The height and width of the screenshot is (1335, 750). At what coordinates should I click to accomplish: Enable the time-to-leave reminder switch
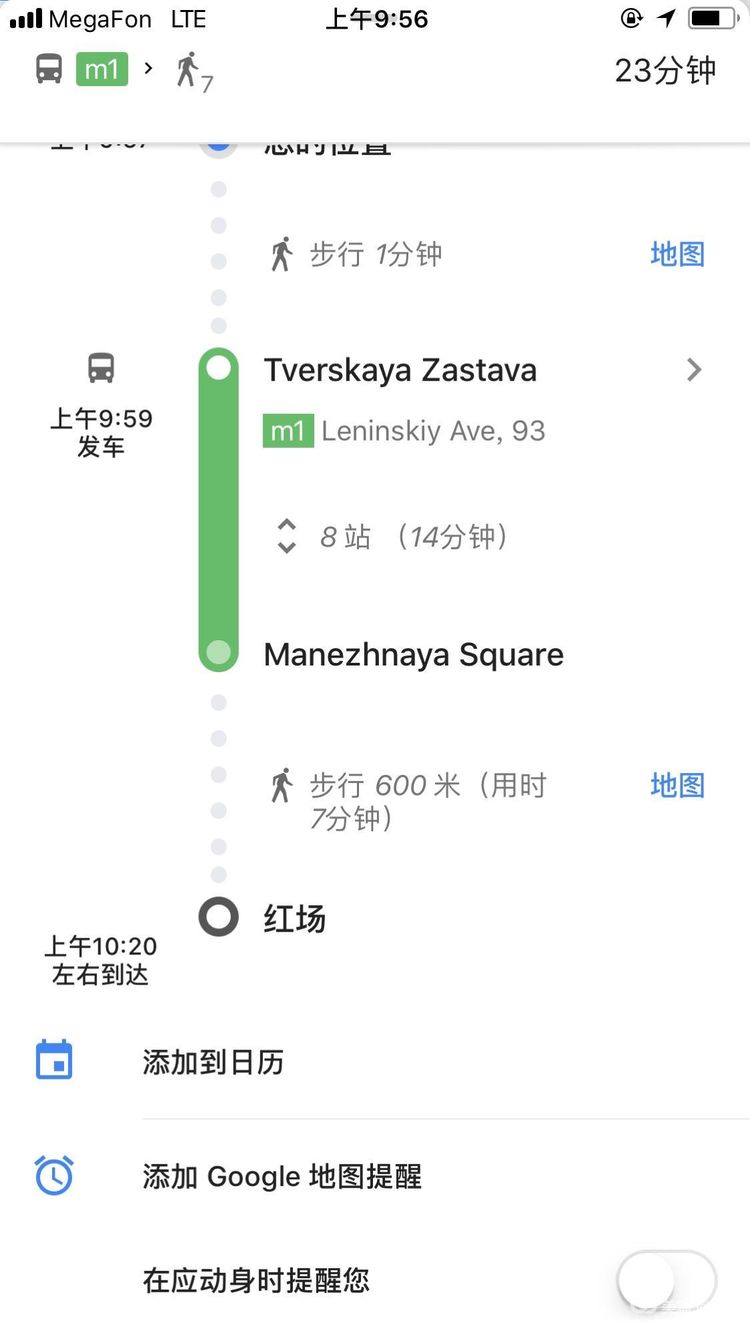click(x=666, y=1280)
